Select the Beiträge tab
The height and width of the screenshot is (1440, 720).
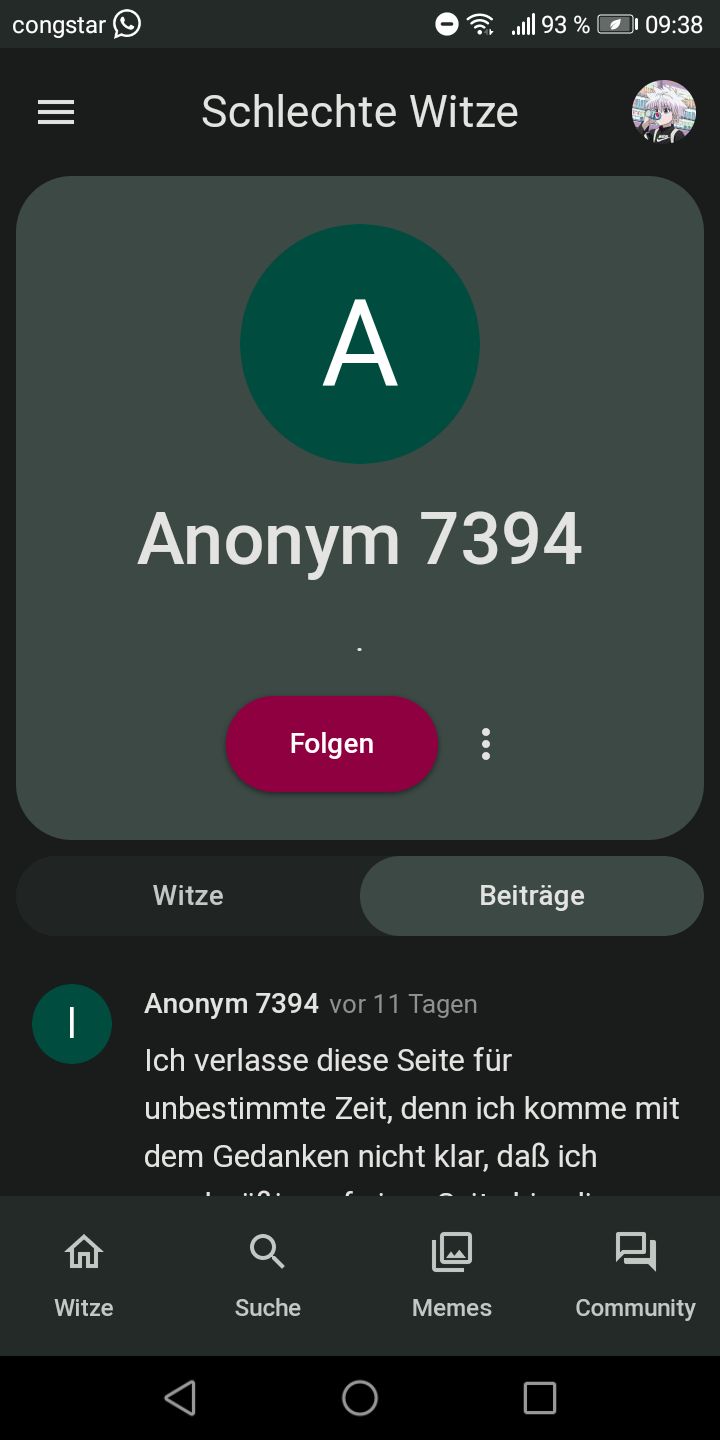(532, 895)
